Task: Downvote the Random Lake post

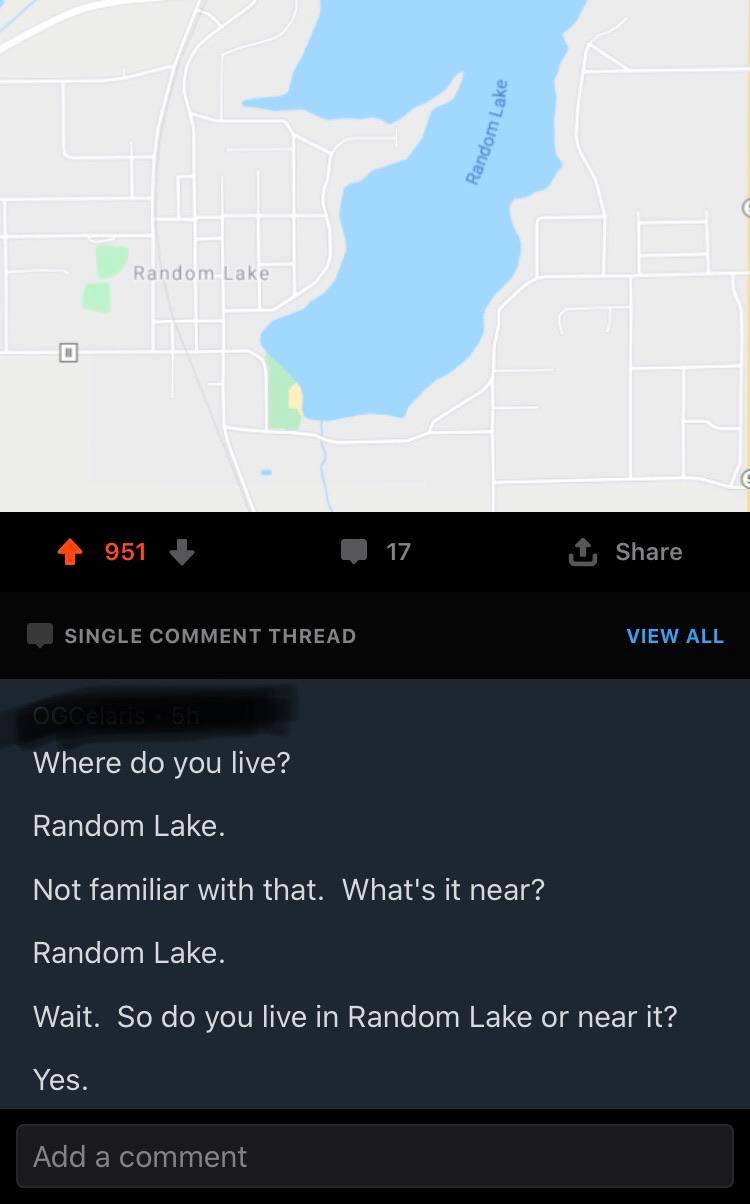Action: click(x=181, y=552)
